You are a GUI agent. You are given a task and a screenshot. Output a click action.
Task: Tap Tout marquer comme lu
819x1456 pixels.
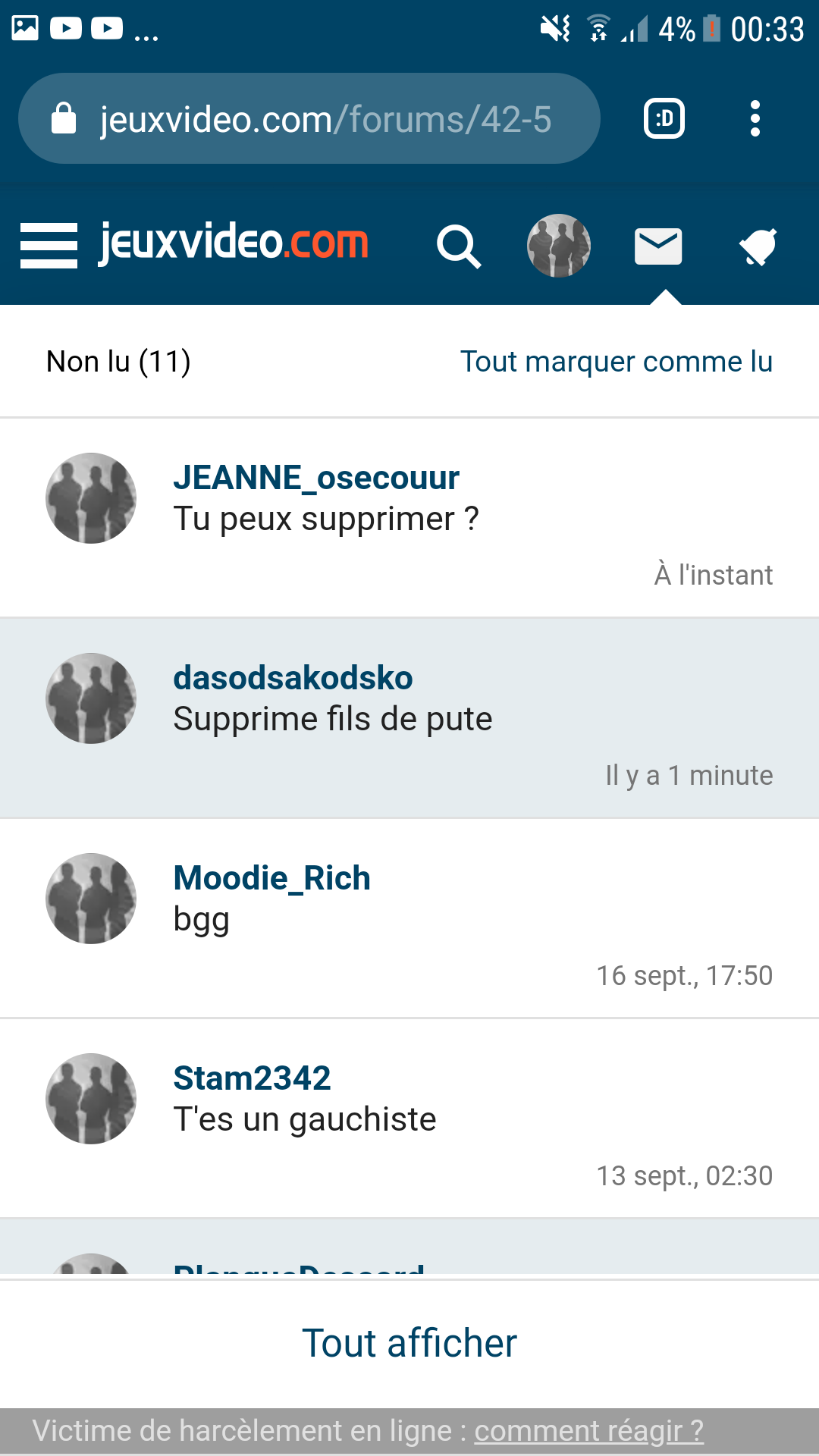[x=617, y=362]
